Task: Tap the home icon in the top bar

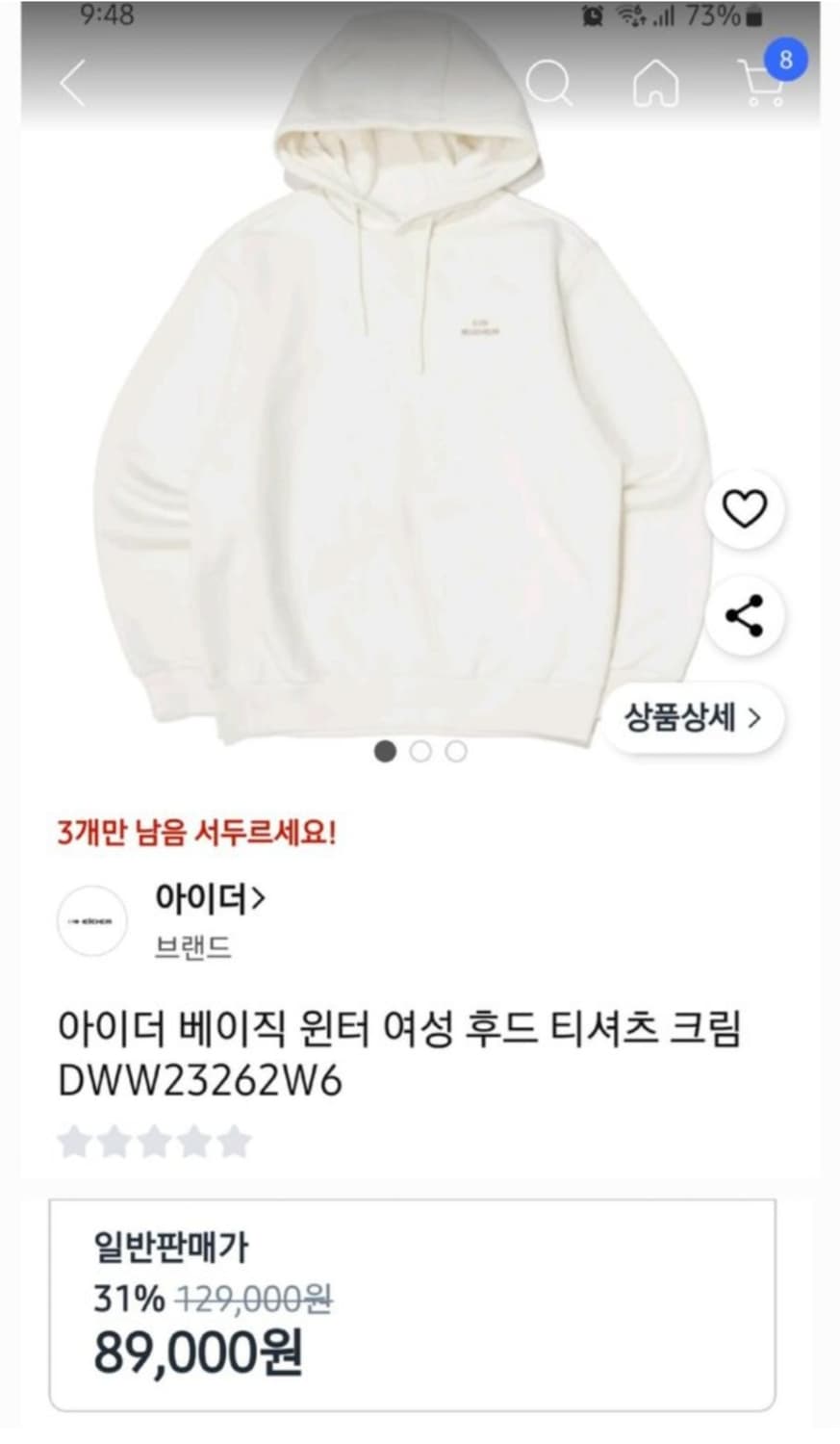Action: click(x=657, y=86)
